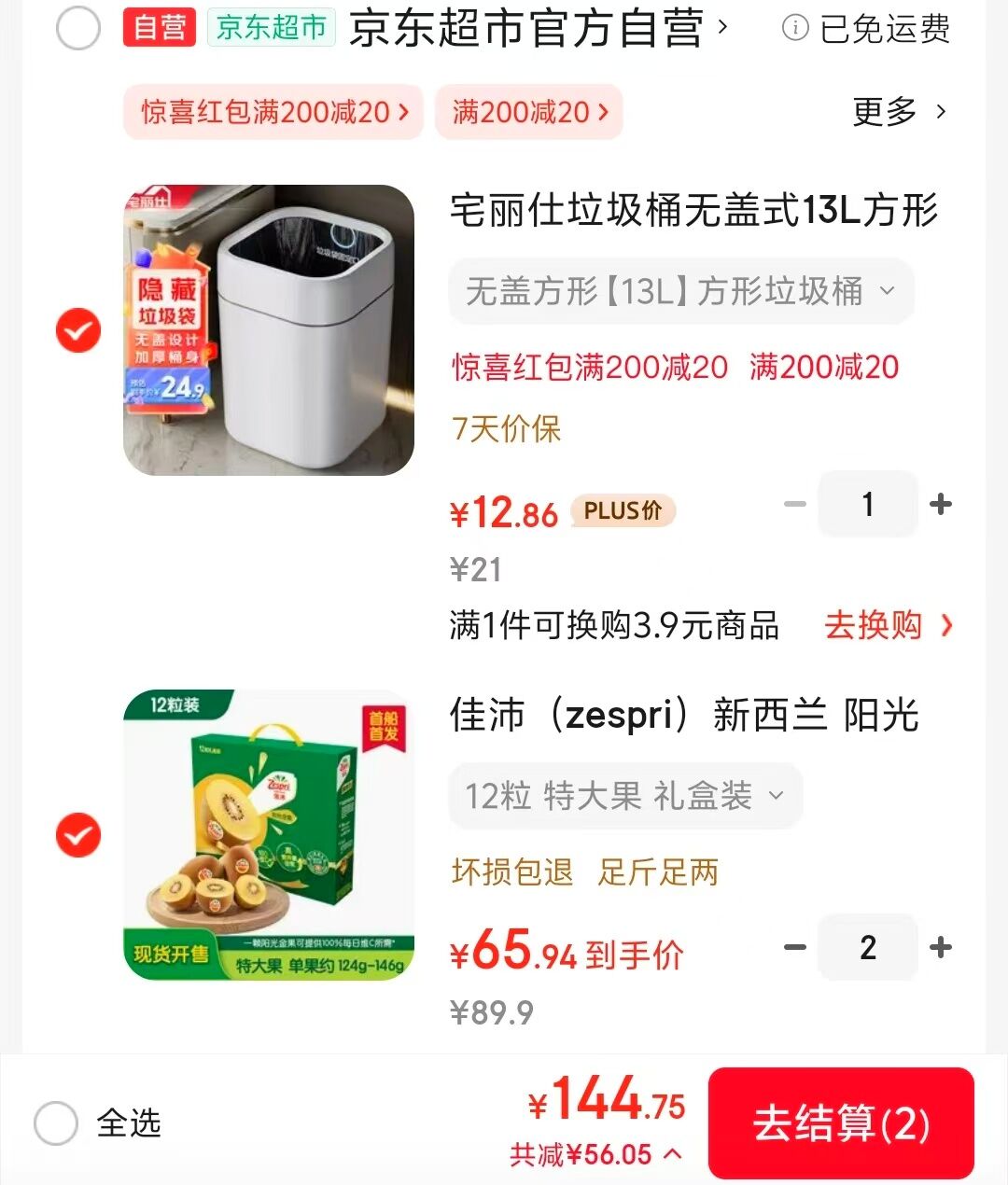Change the 12粒 特大果 礼盒装 spec option

(624, 796)
